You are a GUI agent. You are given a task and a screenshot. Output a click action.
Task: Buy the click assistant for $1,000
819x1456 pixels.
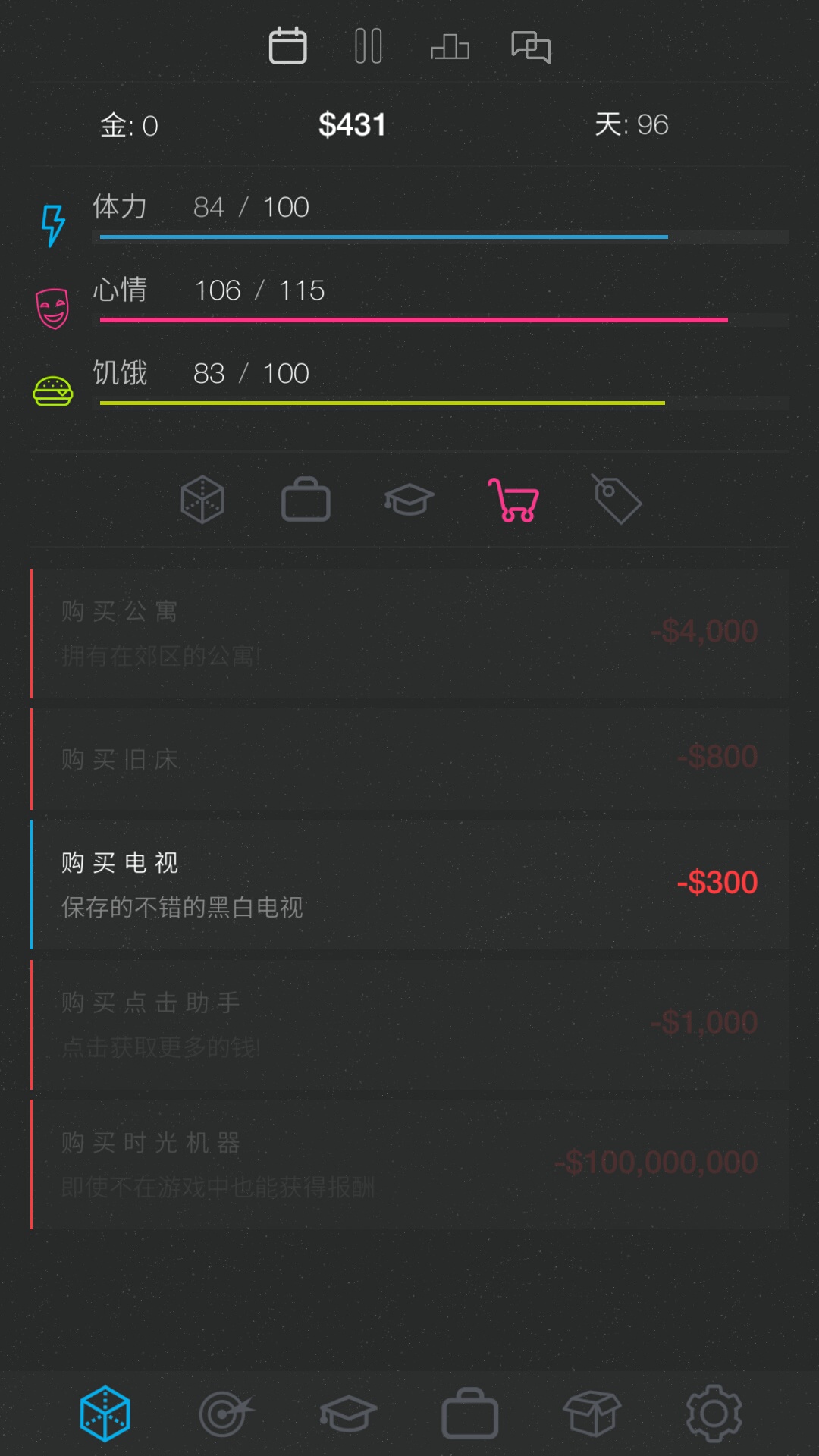(409, 1025)
